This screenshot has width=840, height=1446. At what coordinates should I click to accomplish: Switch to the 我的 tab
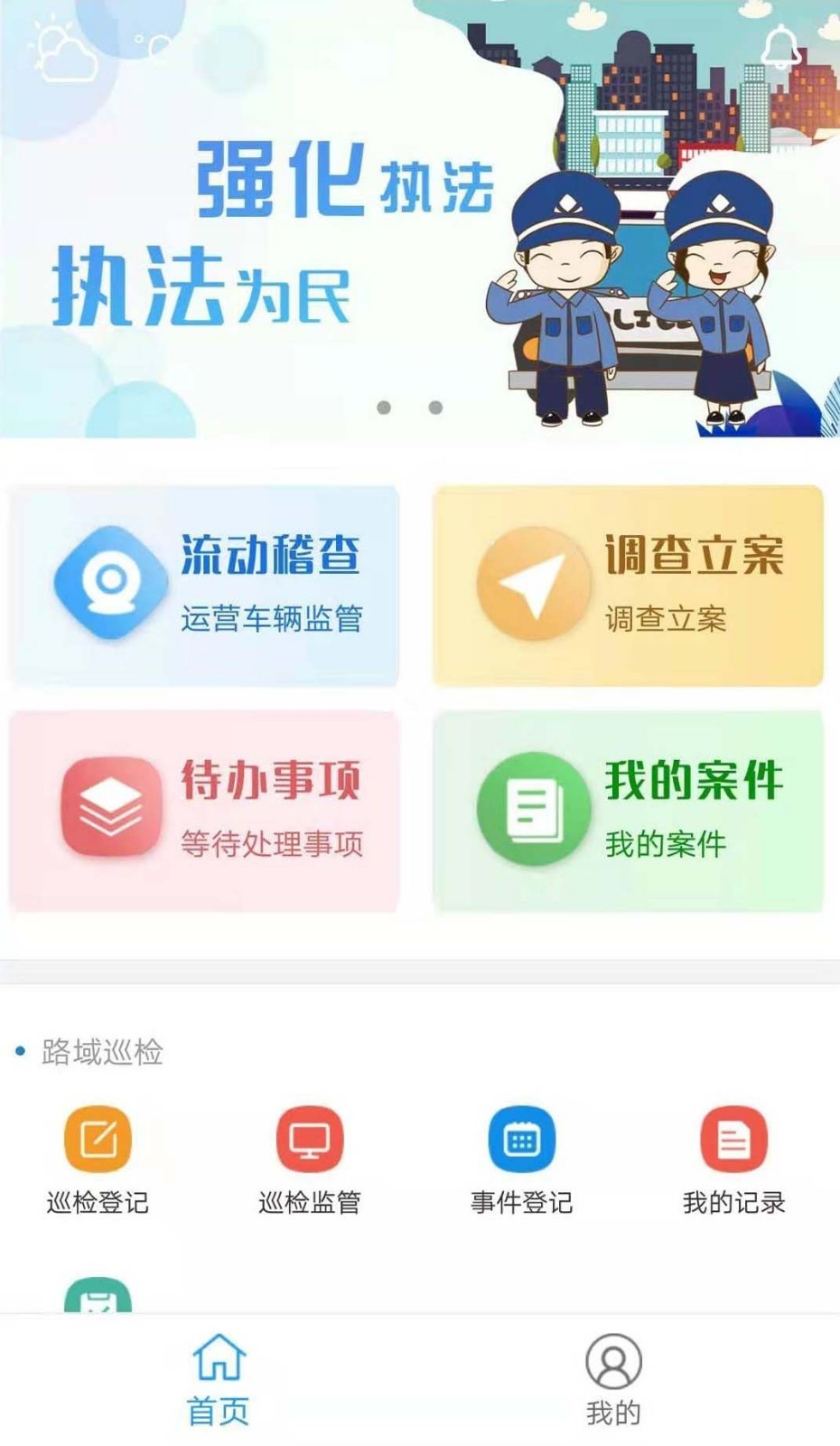(613, 1379)
